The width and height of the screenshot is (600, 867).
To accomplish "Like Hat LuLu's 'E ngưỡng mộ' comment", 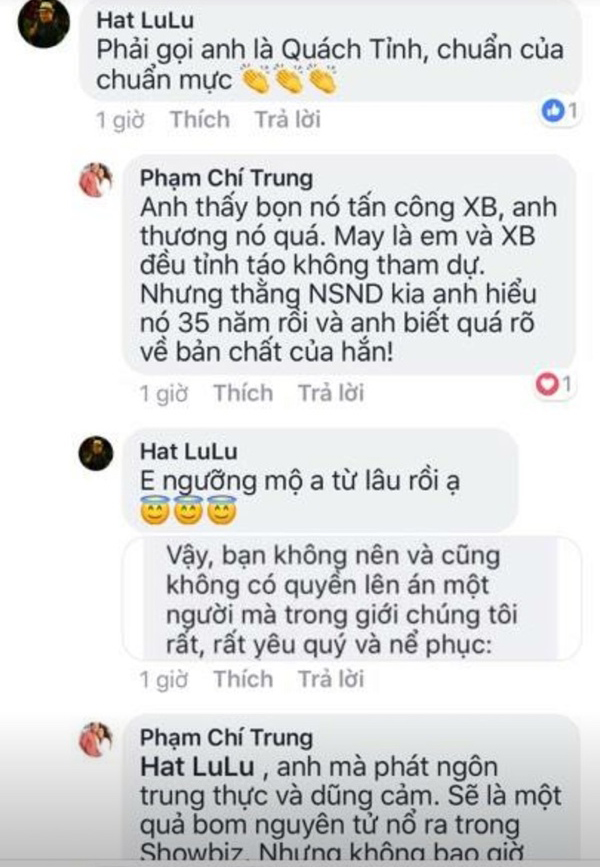I will (242, 679).
